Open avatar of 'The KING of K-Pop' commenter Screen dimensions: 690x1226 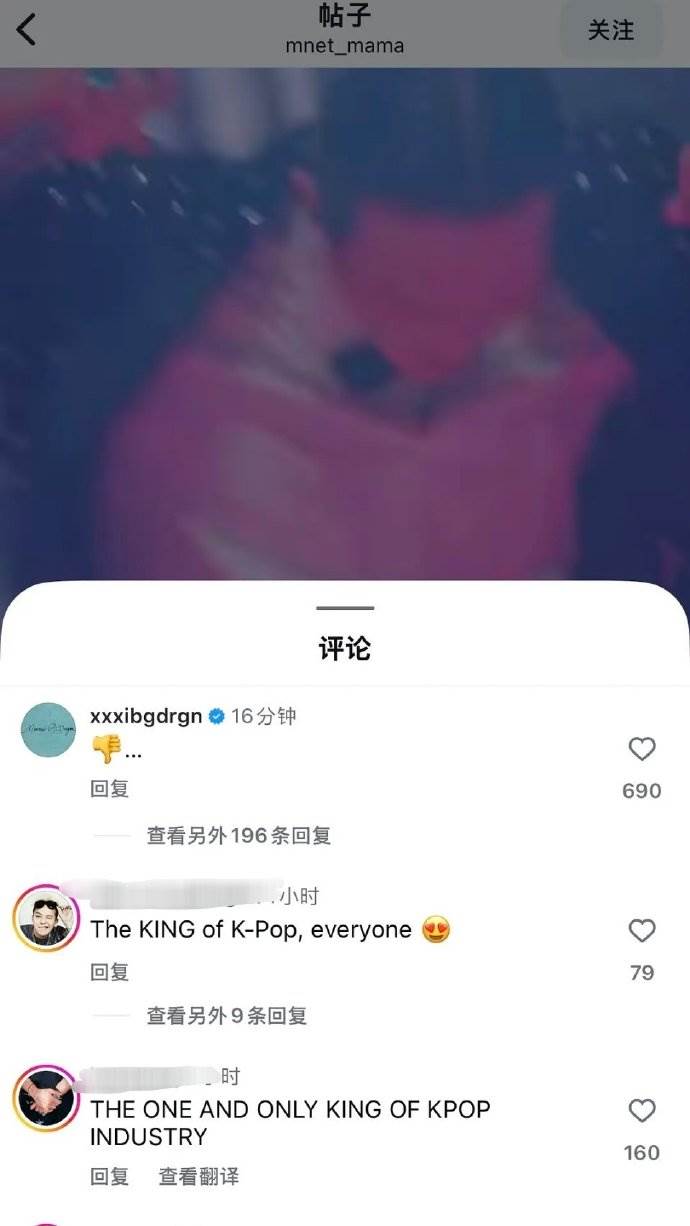tap(46, 917)
